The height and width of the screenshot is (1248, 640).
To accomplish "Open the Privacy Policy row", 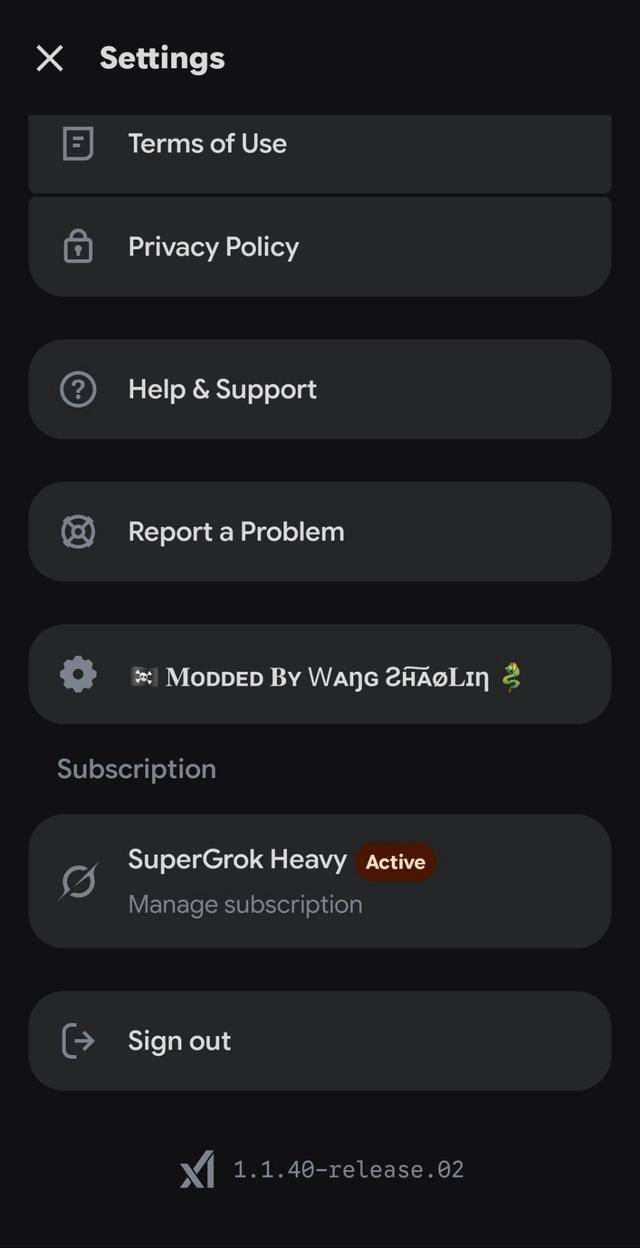I will coord(318,247).
